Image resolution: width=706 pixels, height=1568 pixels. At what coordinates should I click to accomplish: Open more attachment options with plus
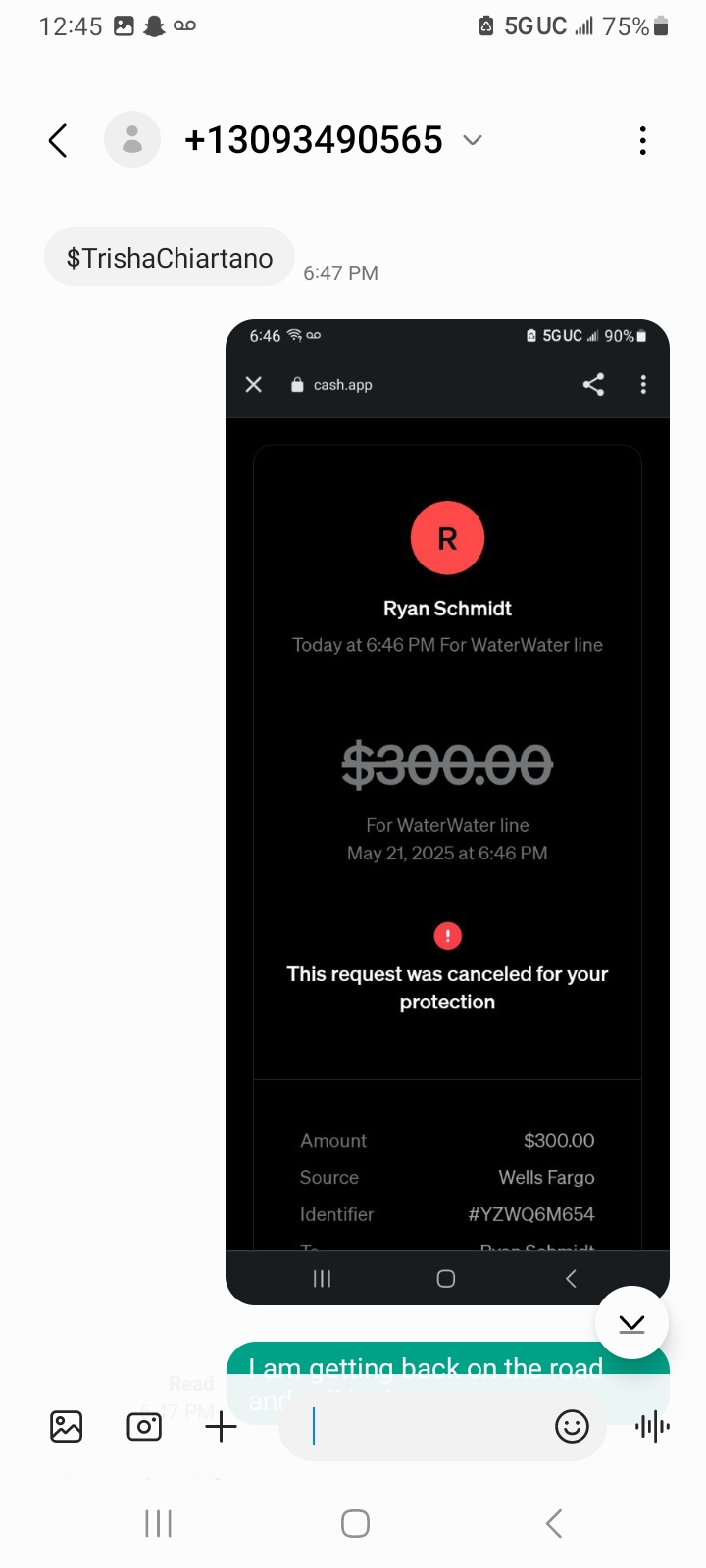[x=222, y=1426]
